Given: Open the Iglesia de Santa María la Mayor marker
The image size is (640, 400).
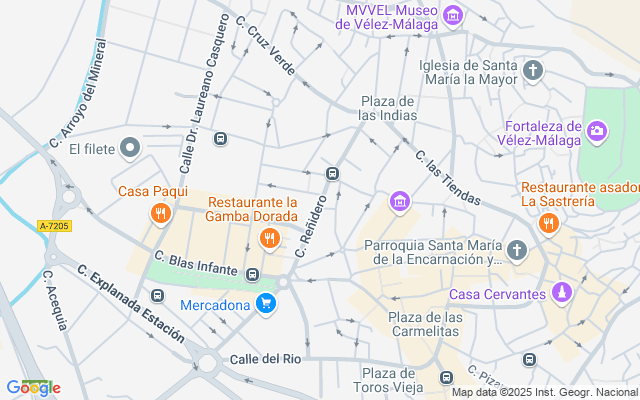Looking at the screenshot, I should pyautogui.click(x=534, y=70).
